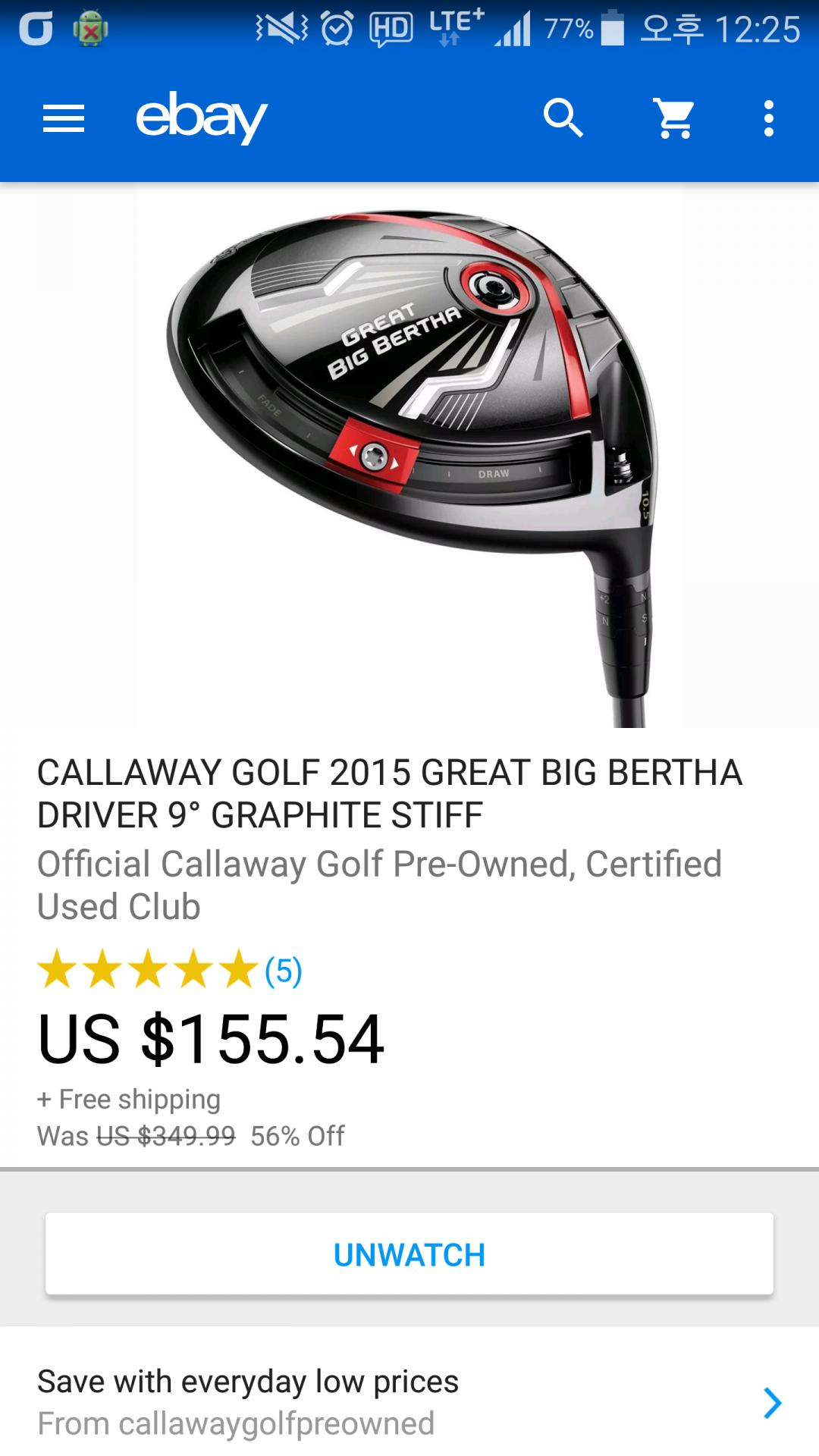The height and width of the screenshot is (1456, 819).
Task: Open the Great Big Bertha driver photo
Action: tap(409, 455)
